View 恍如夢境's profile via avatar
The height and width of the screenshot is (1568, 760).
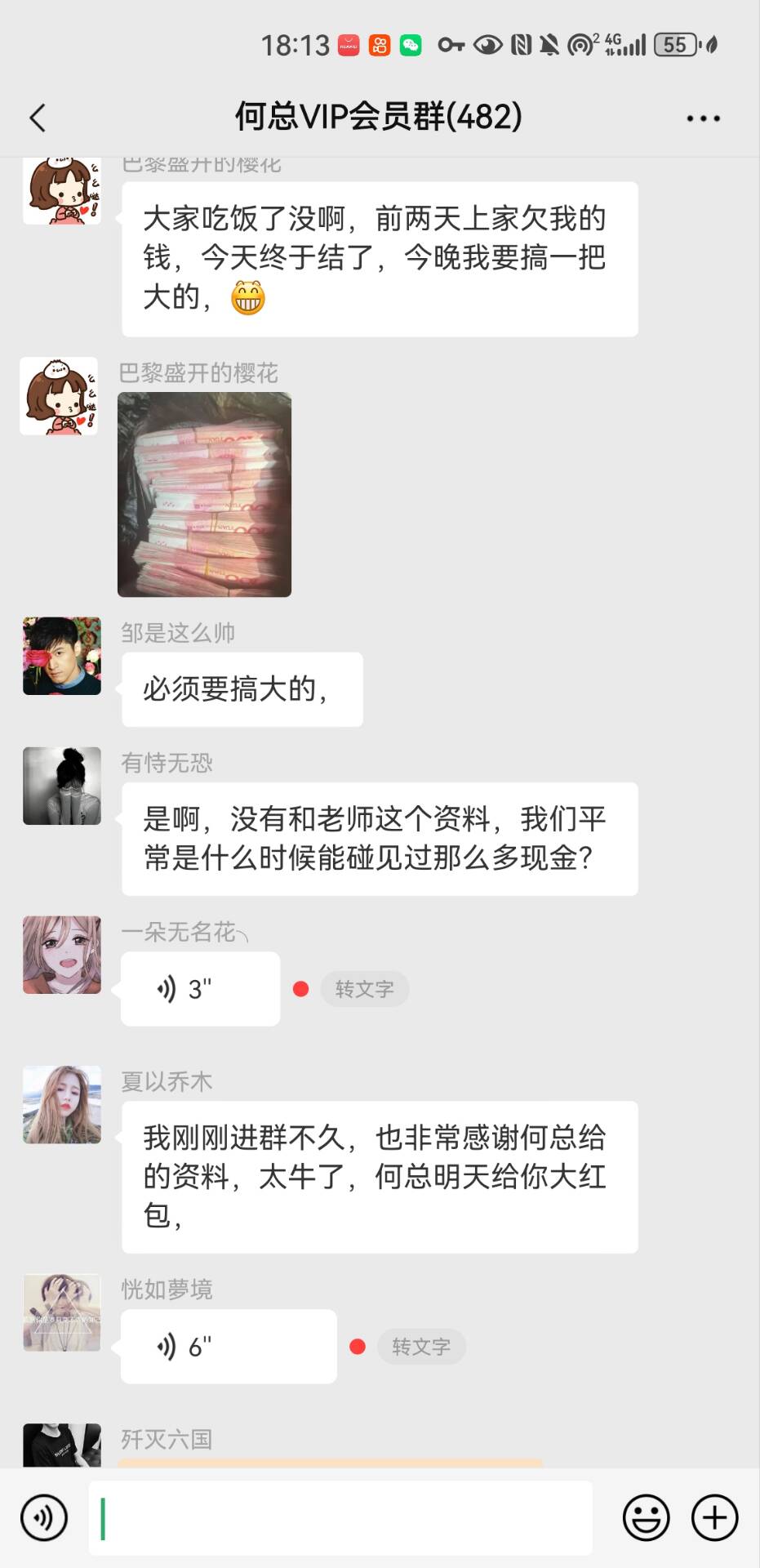[x=62, y=1312]
